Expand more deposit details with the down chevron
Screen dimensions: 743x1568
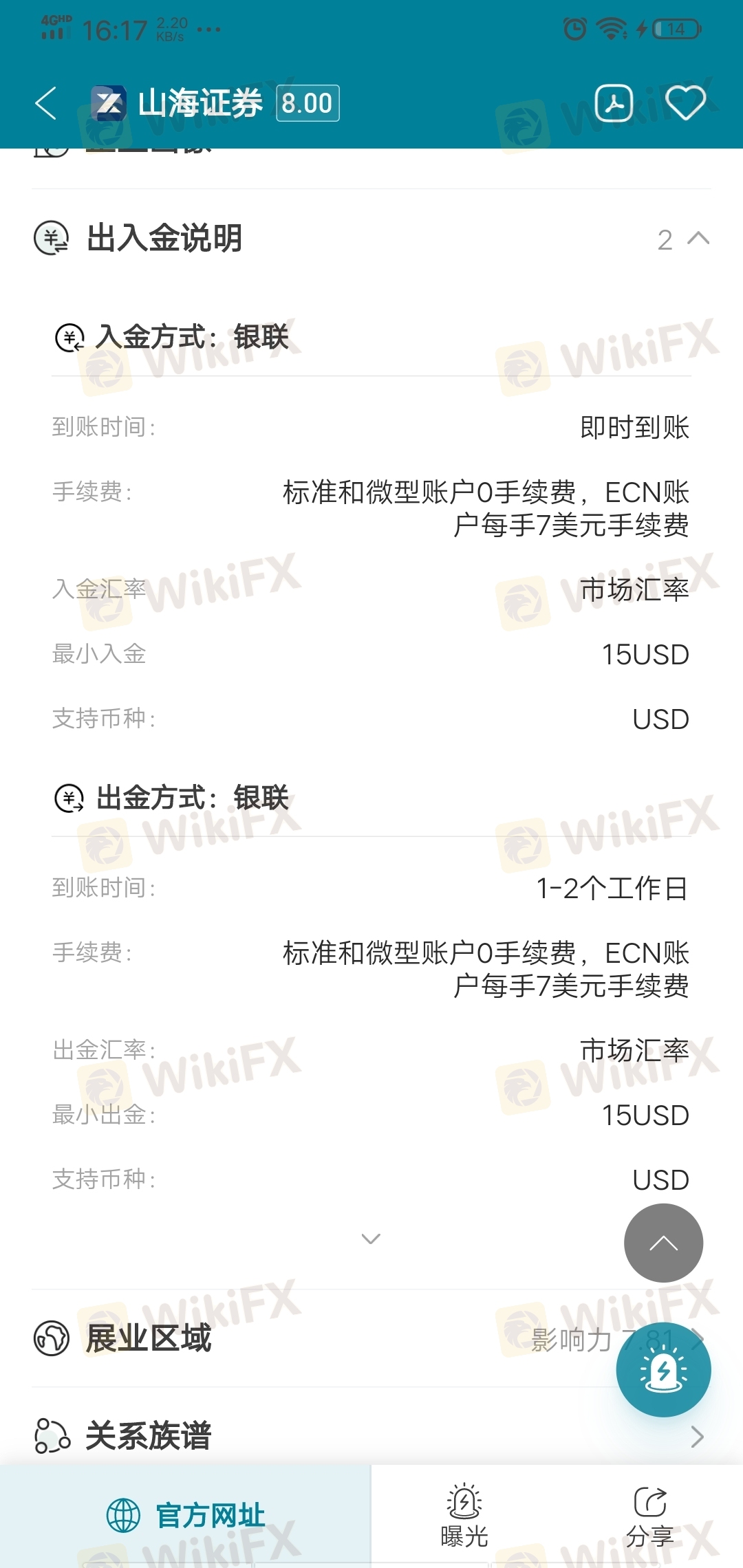[371, 1239]
